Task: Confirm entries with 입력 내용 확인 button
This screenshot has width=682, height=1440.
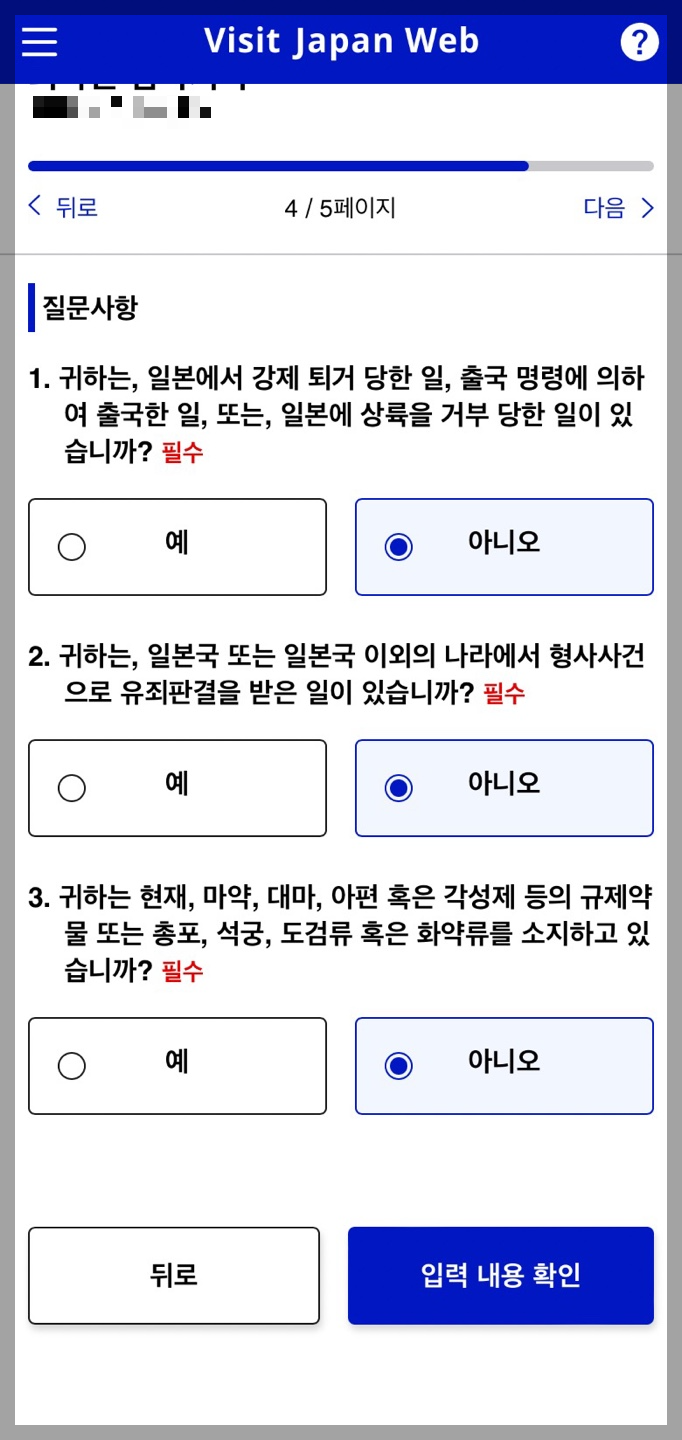Action: coord(501,1276)
